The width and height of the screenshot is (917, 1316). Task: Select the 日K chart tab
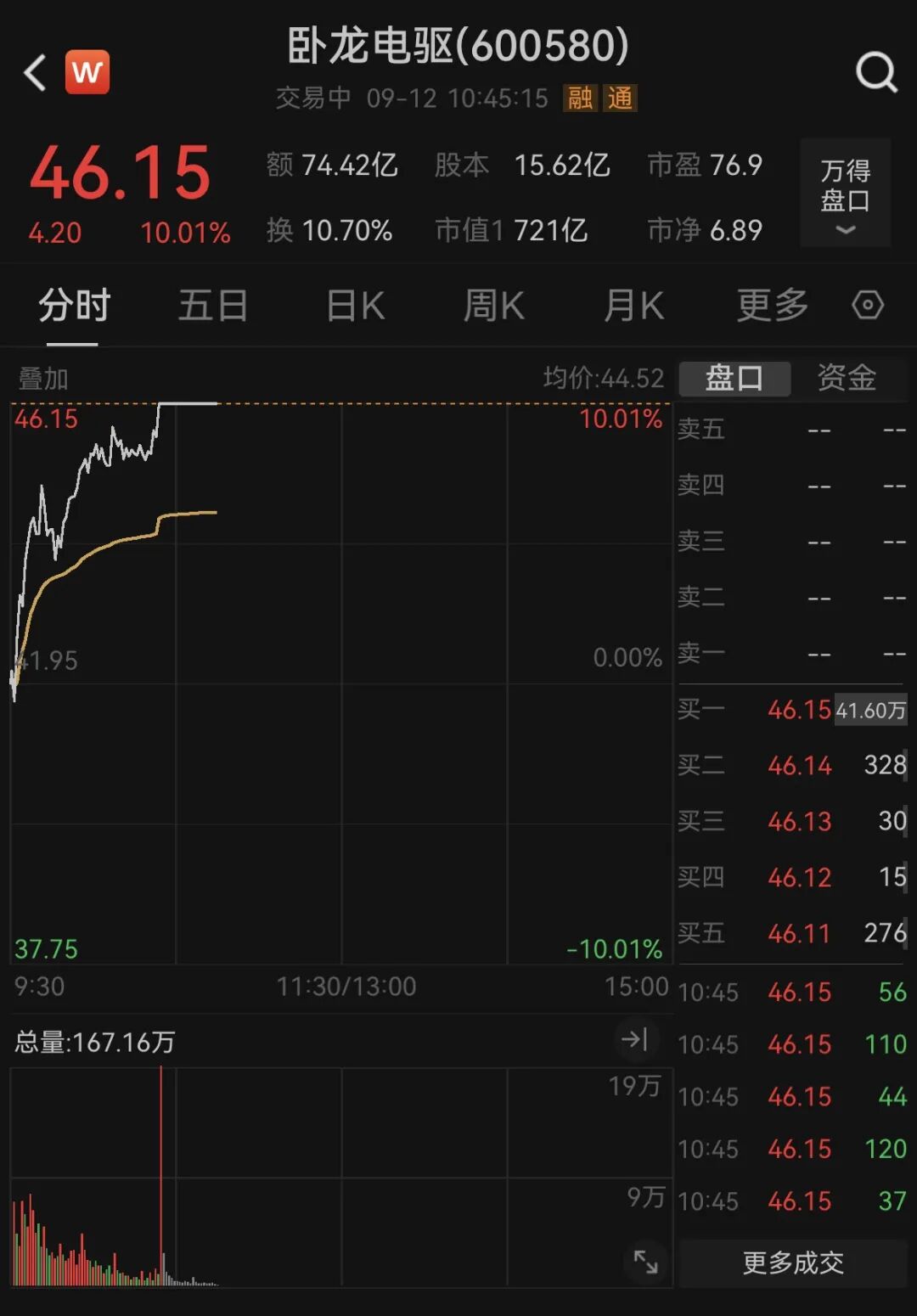tap(356, 306)
